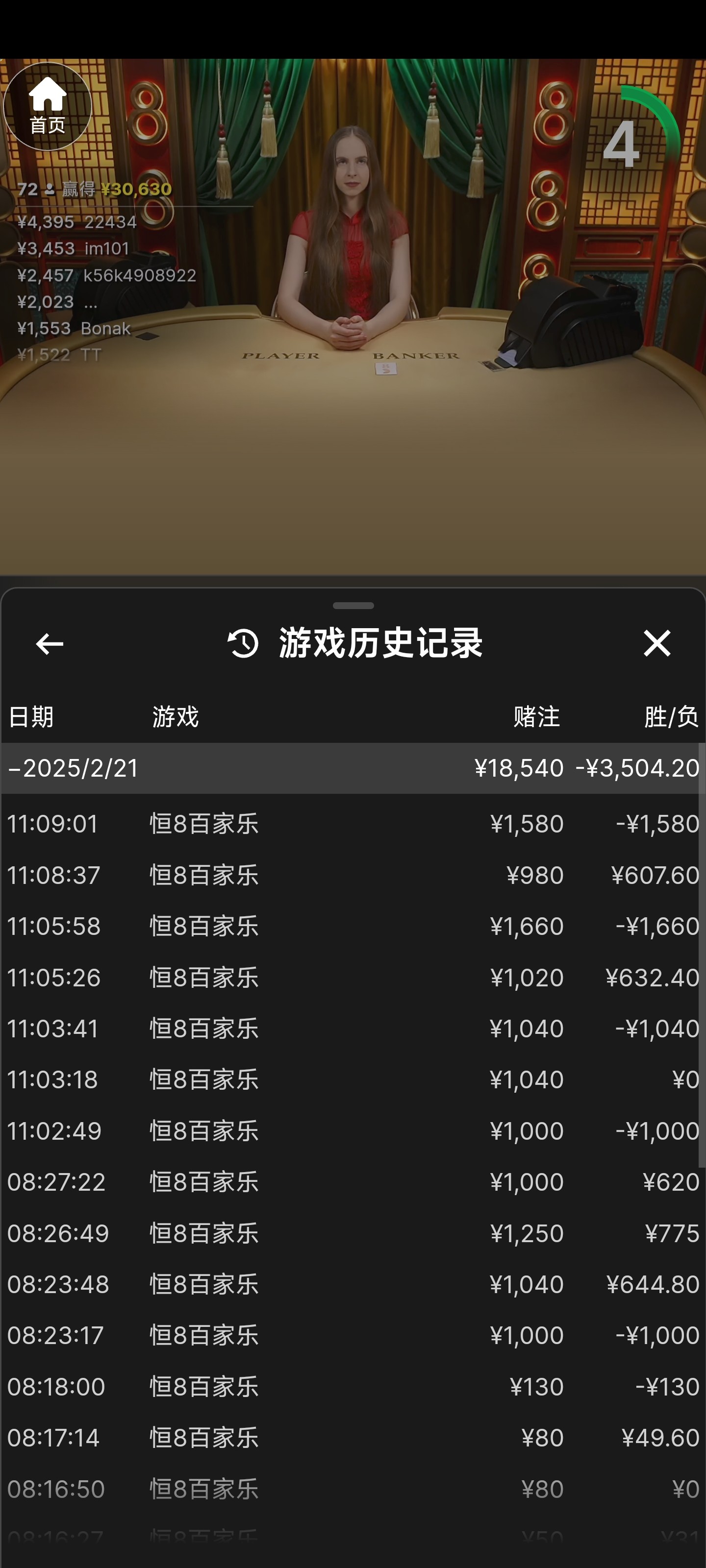Open the 08:18:00 game record
The height and width of the screenshot is (1568, 706).
coord(353,1387)
